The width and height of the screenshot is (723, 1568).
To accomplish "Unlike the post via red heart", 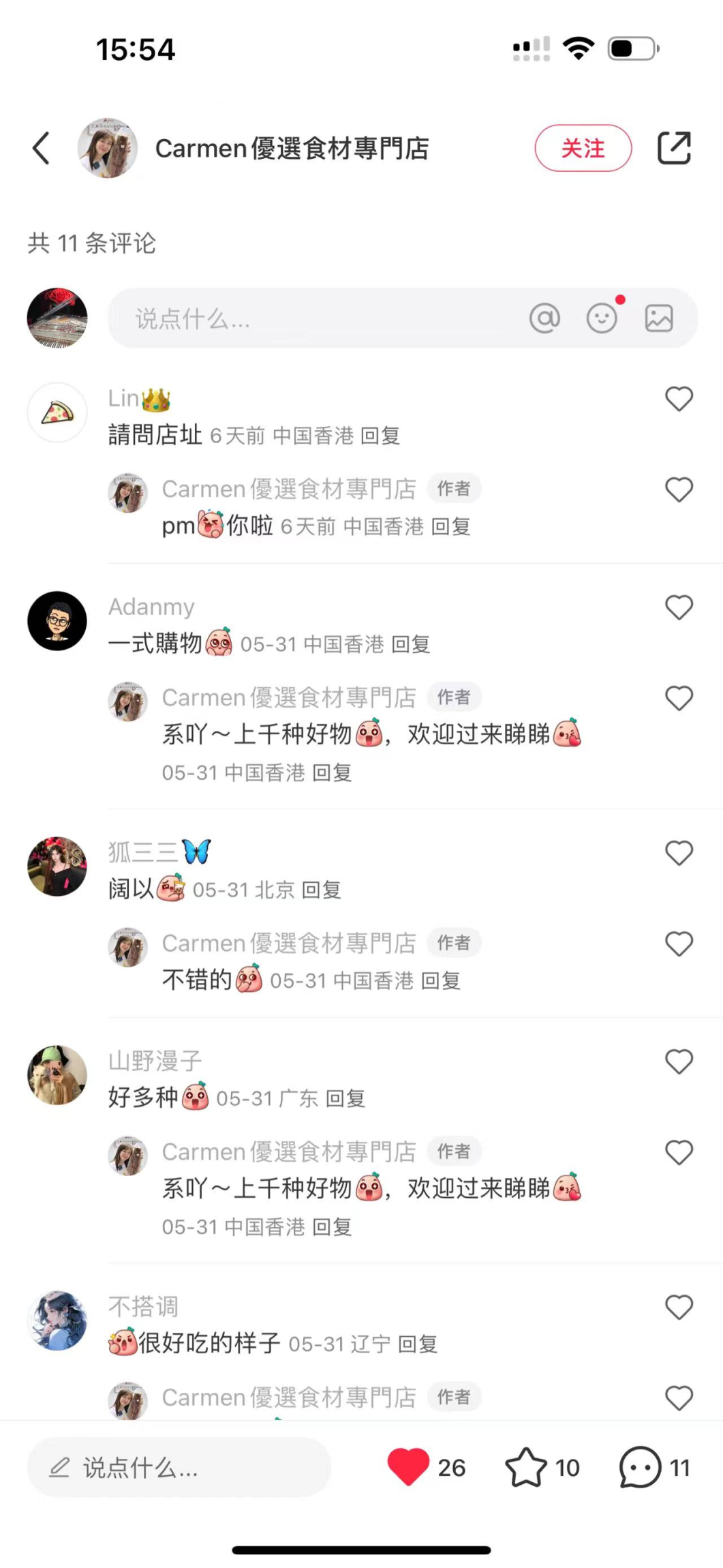I will (x=408, y=1467).
